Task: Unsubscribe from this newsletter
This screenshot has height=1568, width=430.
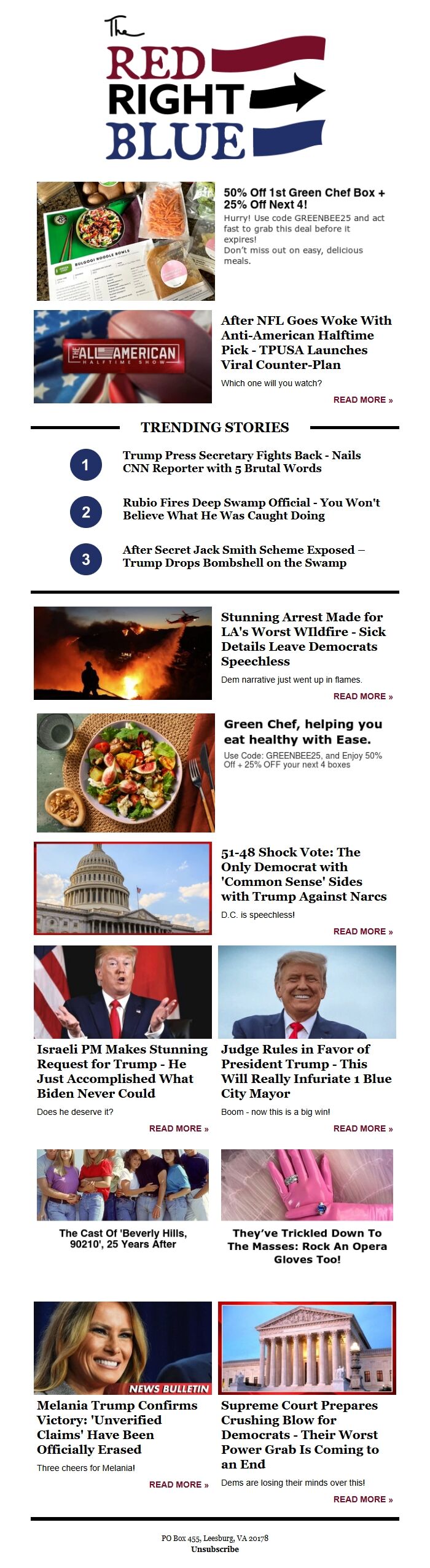Action: (215, 1549)
